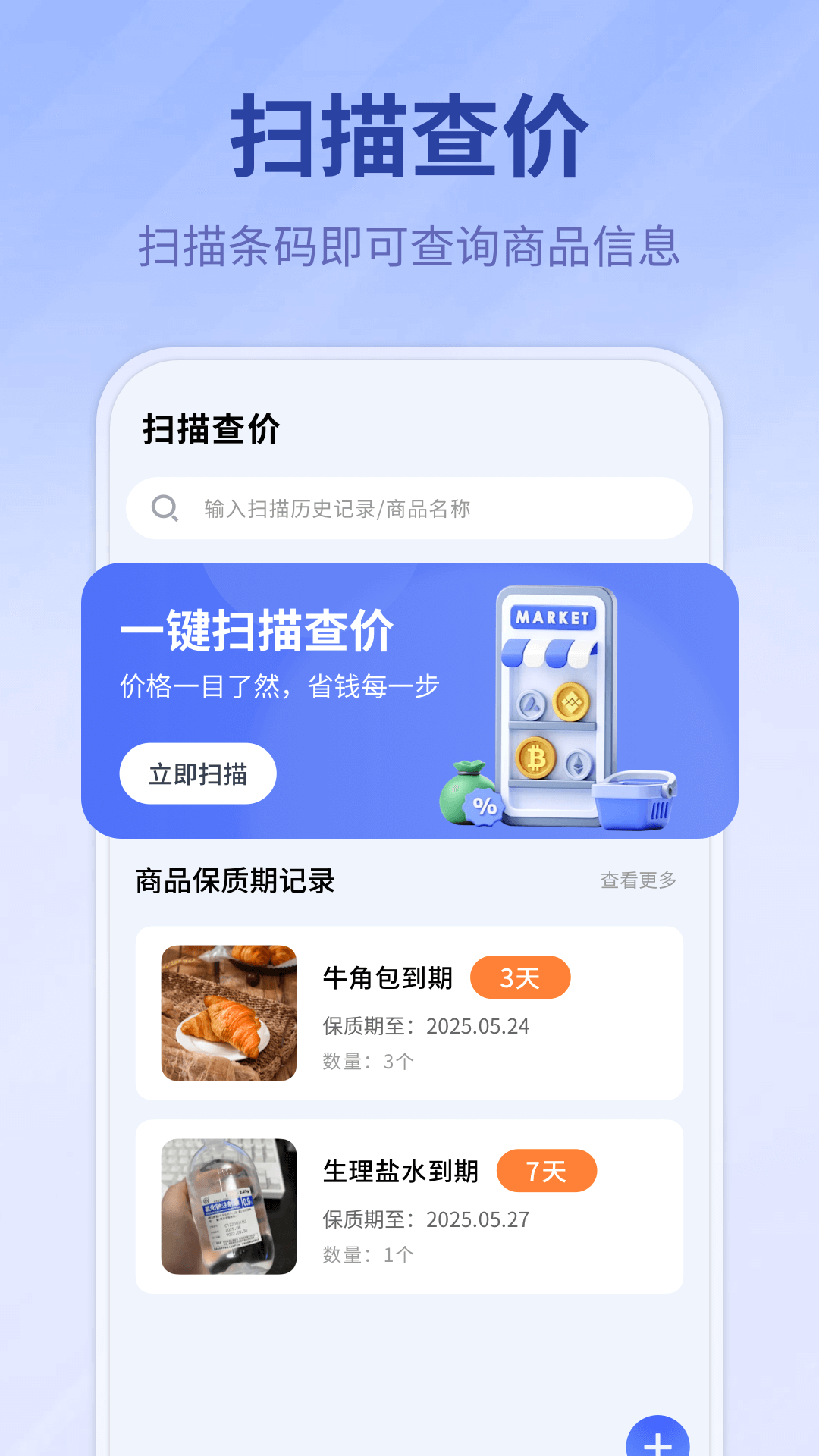Tap the orange 7天 countdown badge
This screenshot has height=1456, width=819.
click(x=547, y=1171)
